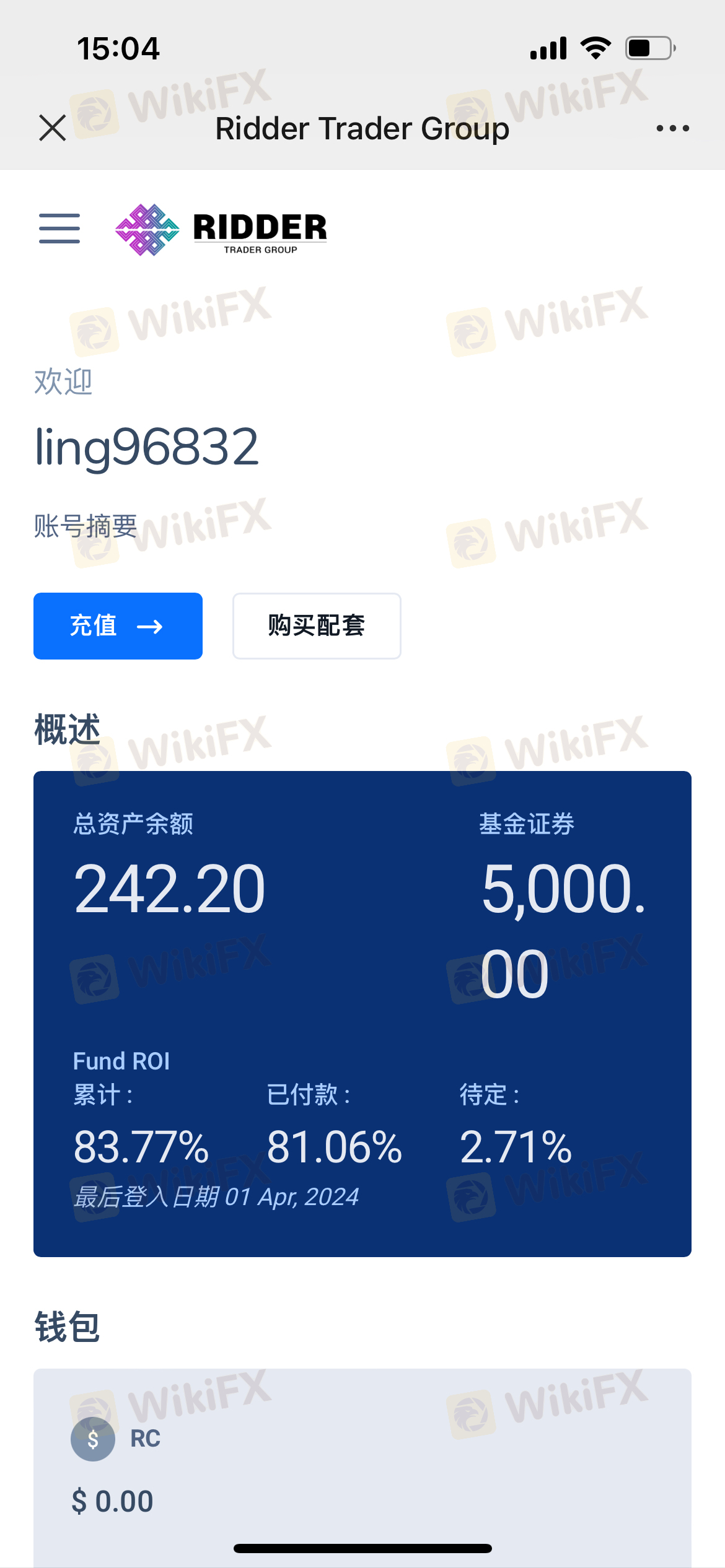Open the hamburger drawer menu
This screenshot has width=725, height=1568.
pyautogui.click(x=59, y=228)
